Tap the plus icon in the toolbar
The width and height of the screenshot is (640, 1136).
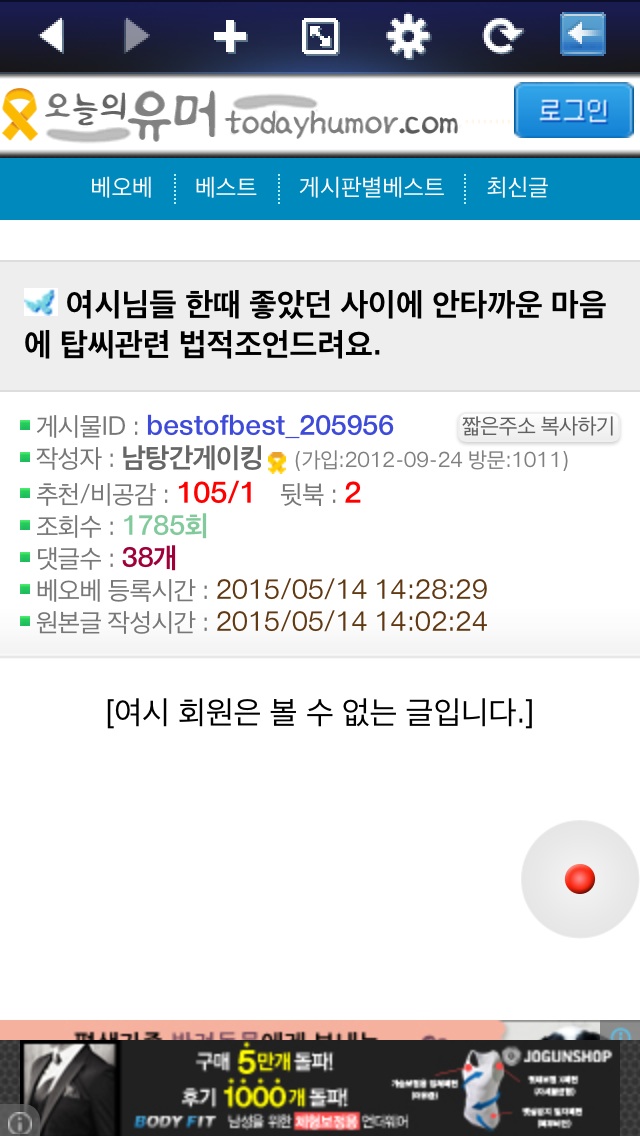coord(230,38)
